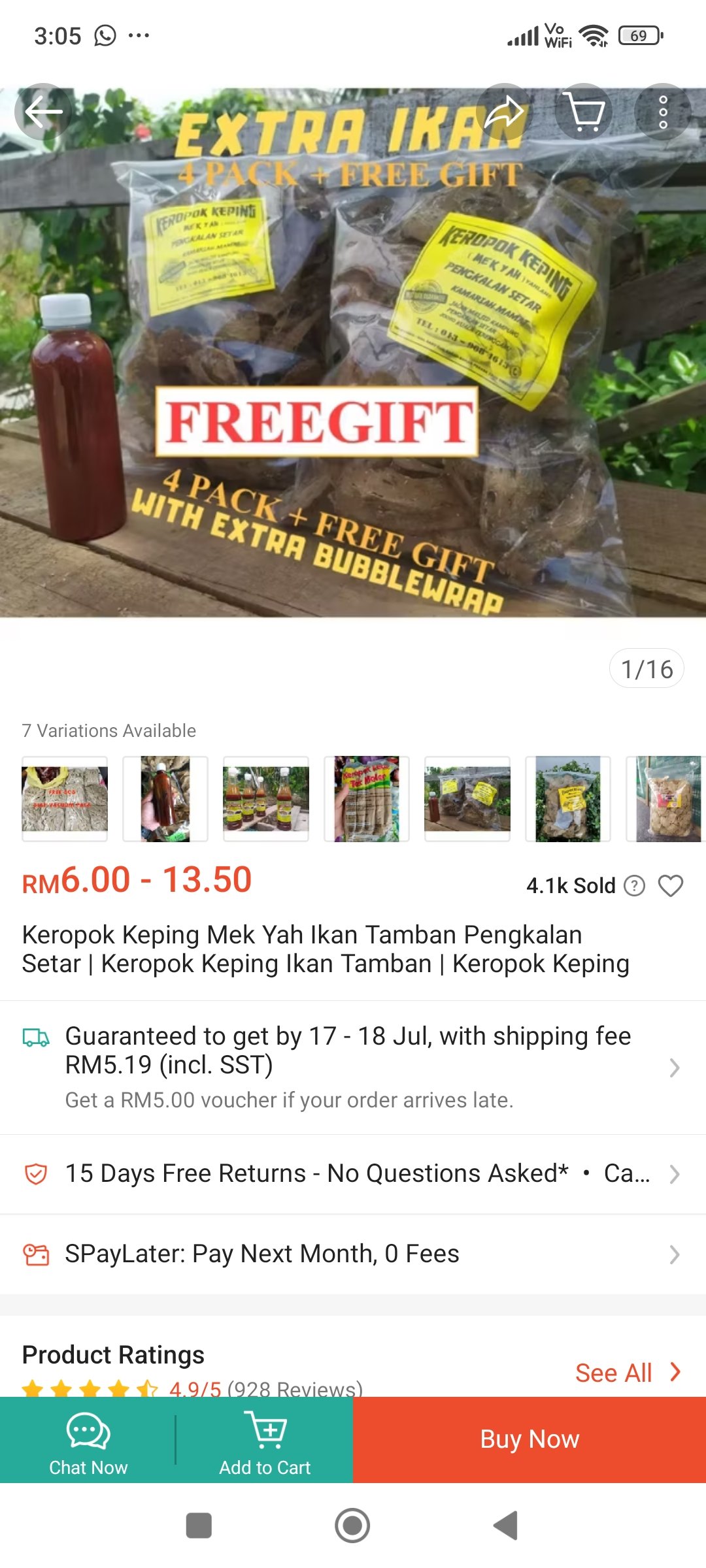
Task: Open the three-dot overflow menu
Action: pos(663,112)
